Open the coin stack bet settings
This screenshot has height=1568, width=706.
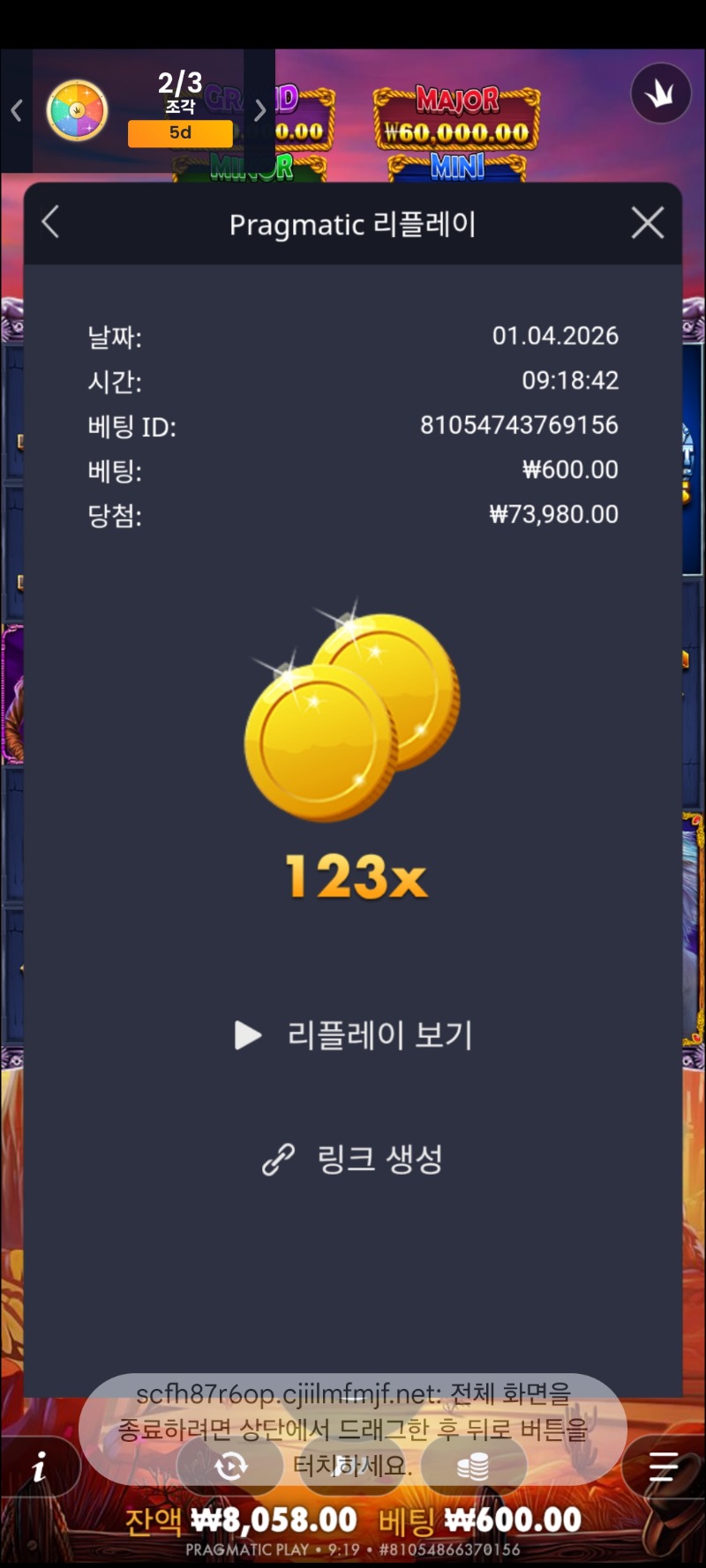473,1467
